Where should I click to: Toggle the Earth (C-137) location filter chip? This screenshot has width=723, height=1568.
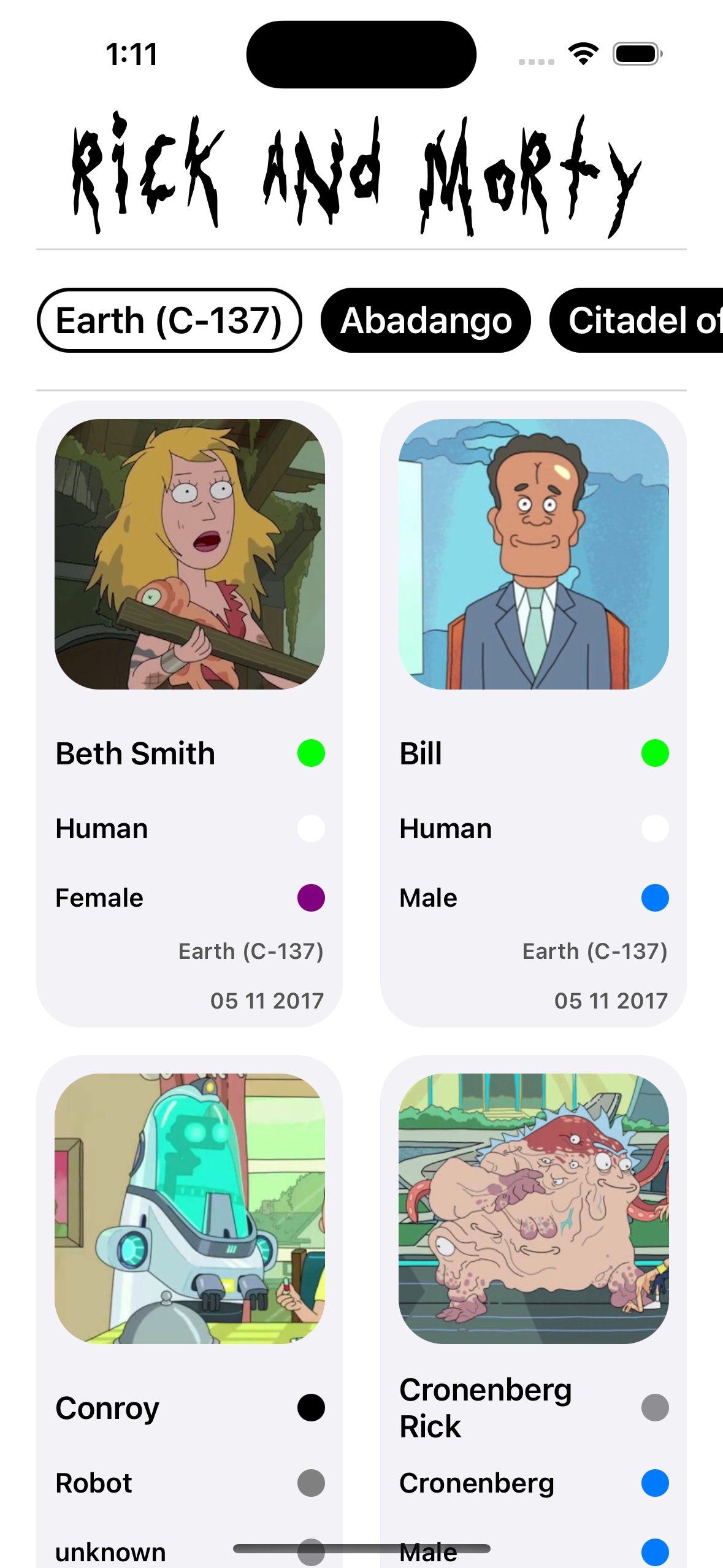click(x=169, y=320)
